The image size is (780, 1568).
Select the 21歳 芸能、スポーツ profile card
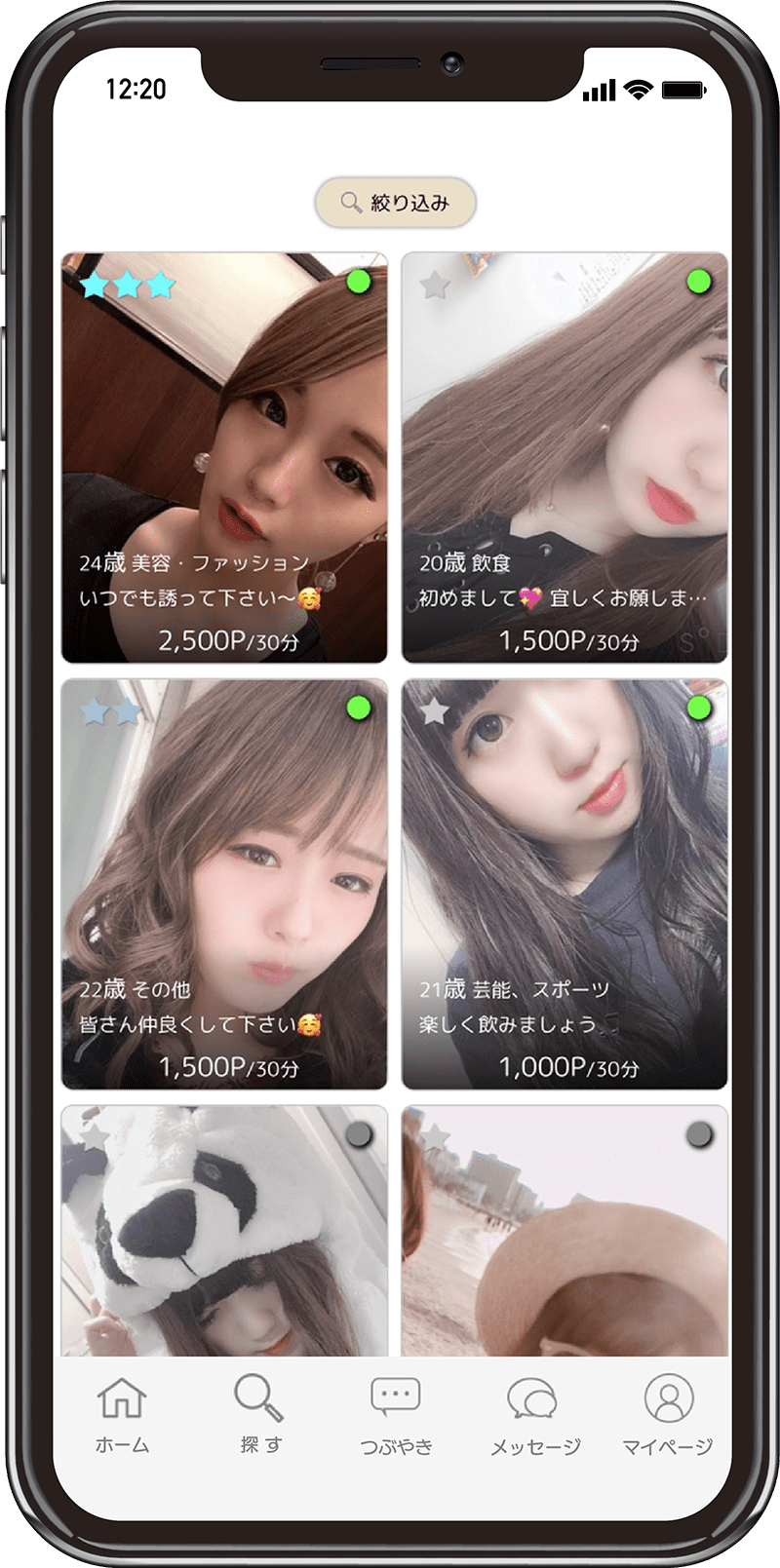pyautogui.click(x=565, y=884)
